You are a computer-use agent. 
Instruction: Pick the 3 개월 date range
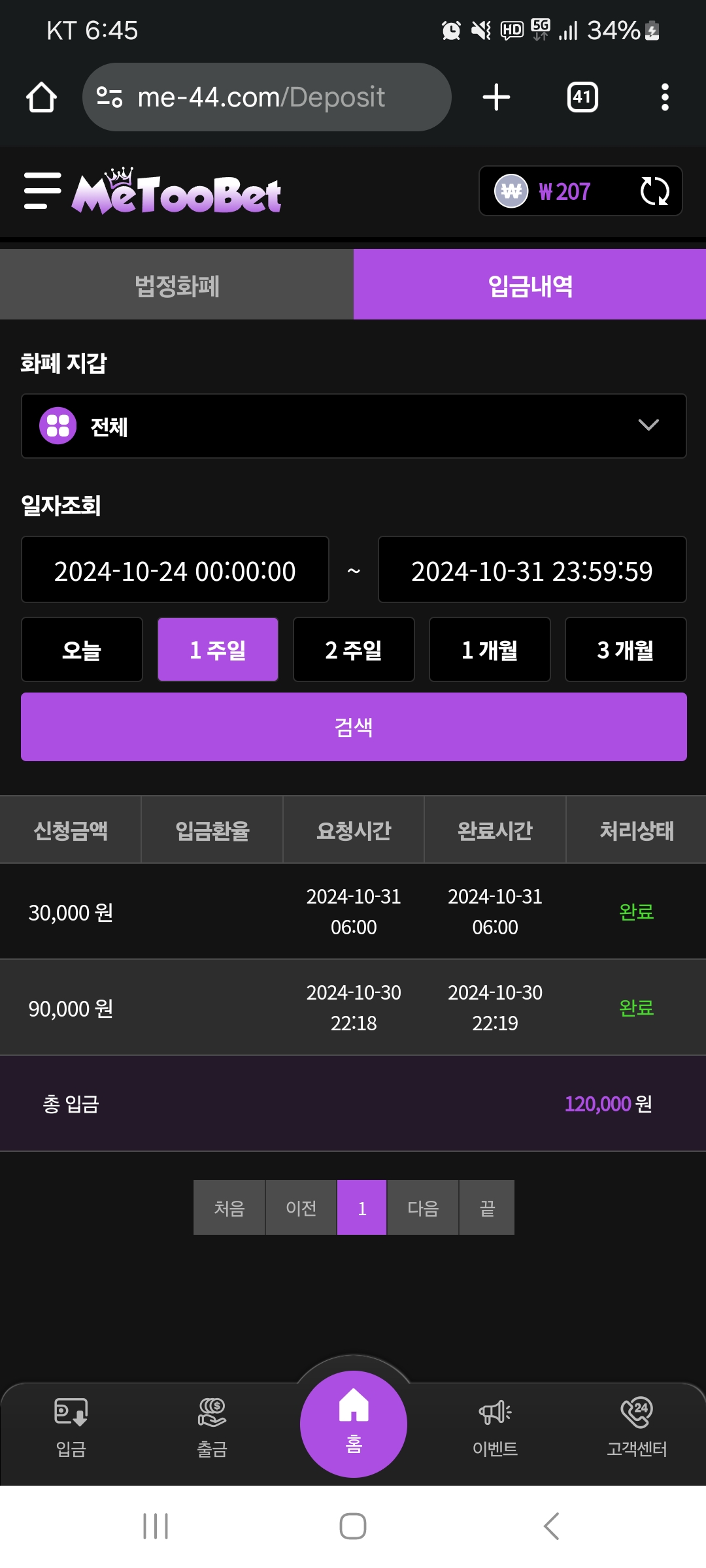[626, 649]
